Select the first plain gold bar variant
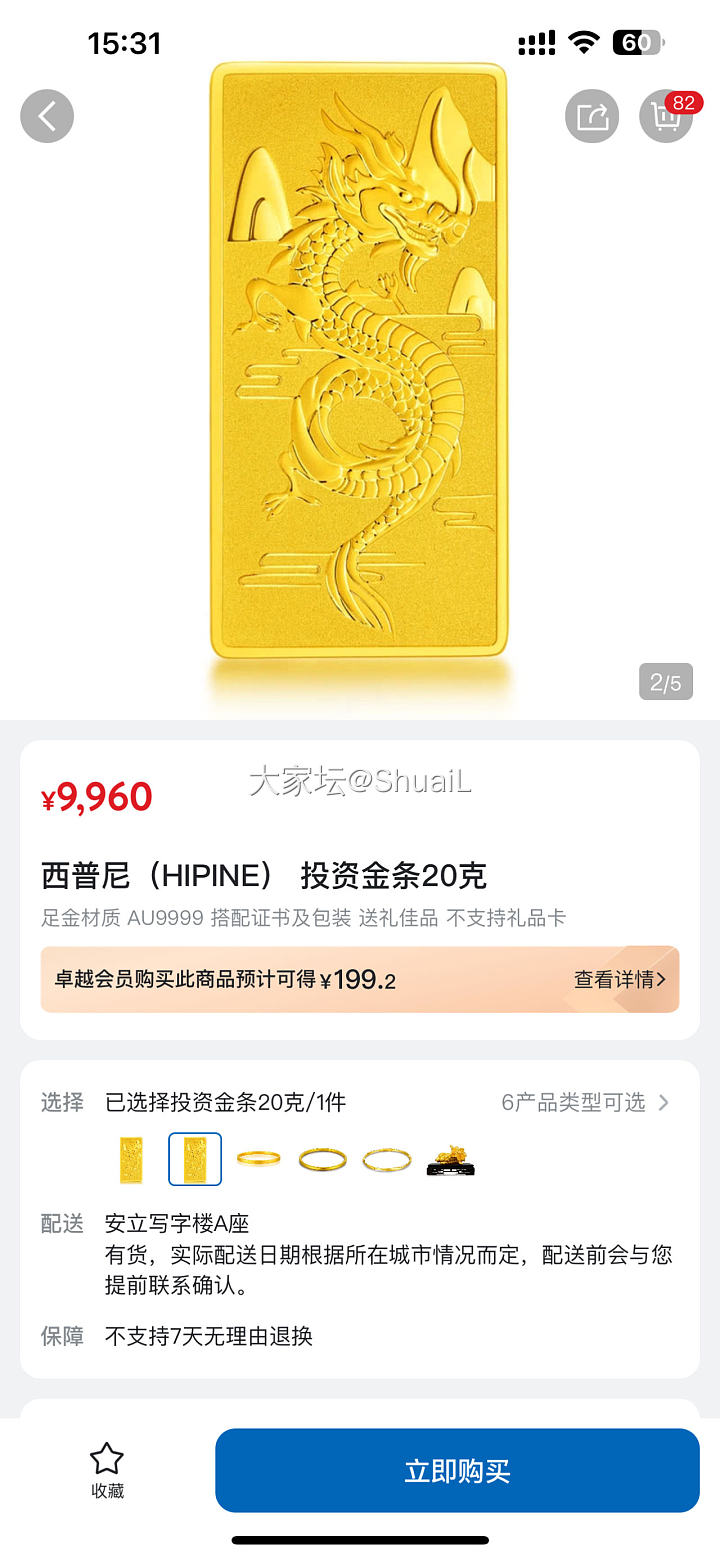 click(131, 1160)
